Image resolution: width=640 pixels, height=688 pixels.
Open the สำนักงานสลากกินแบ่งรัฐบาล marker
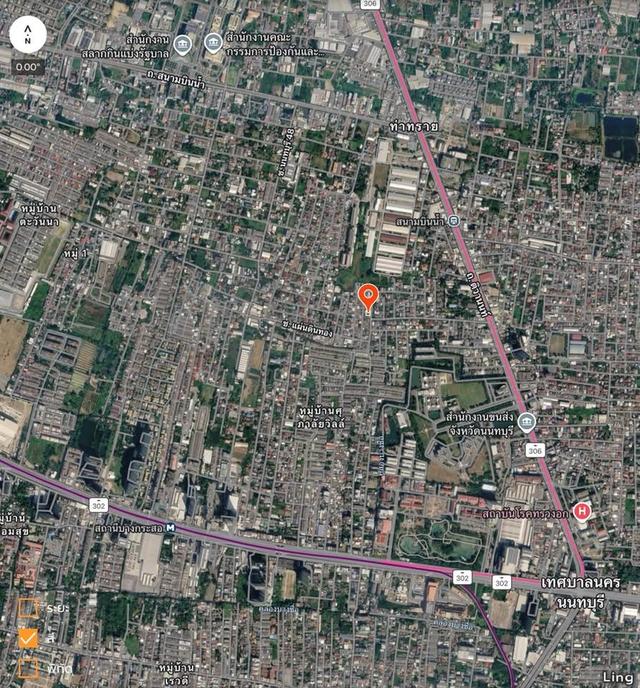point(182,43)
